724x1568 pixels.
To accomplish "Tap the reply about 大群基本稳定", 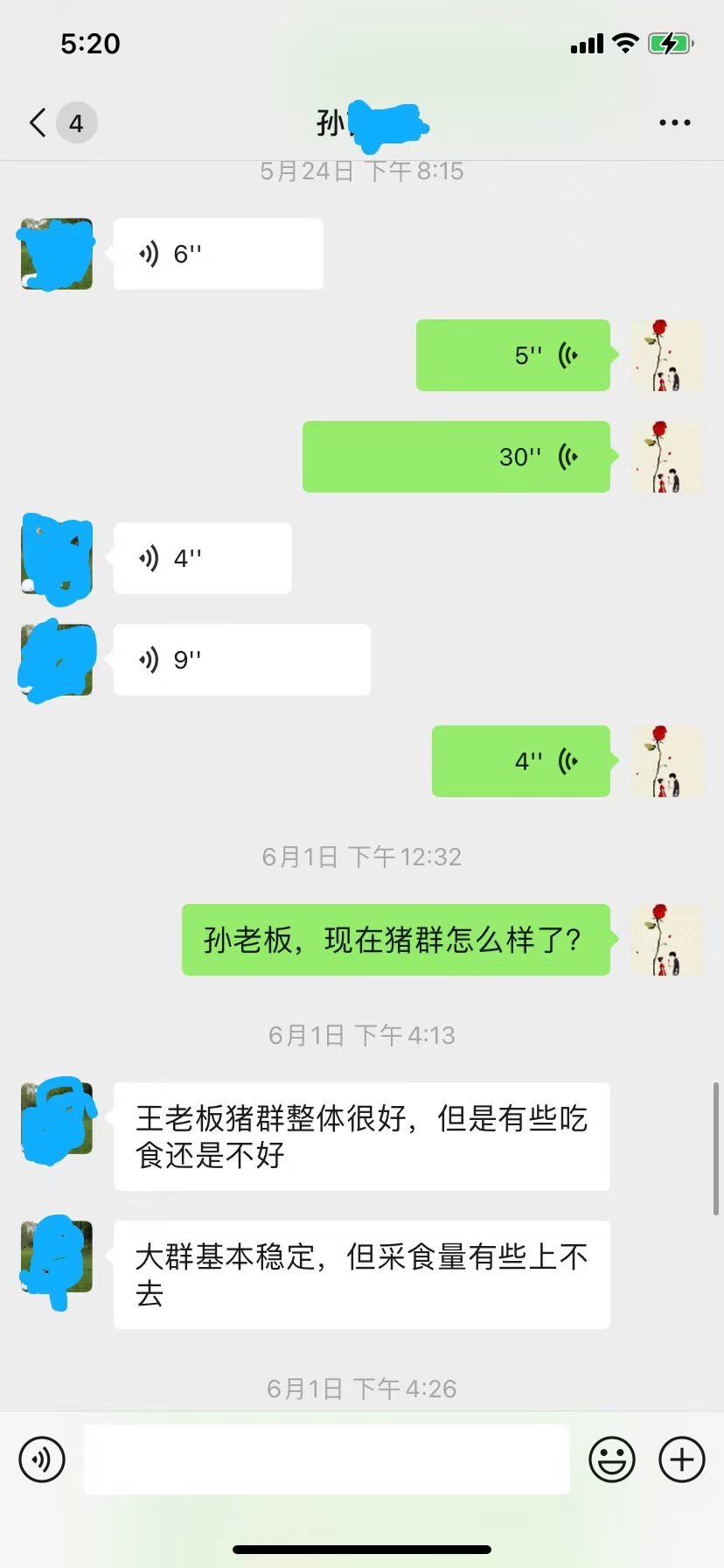I will 361,1275.
